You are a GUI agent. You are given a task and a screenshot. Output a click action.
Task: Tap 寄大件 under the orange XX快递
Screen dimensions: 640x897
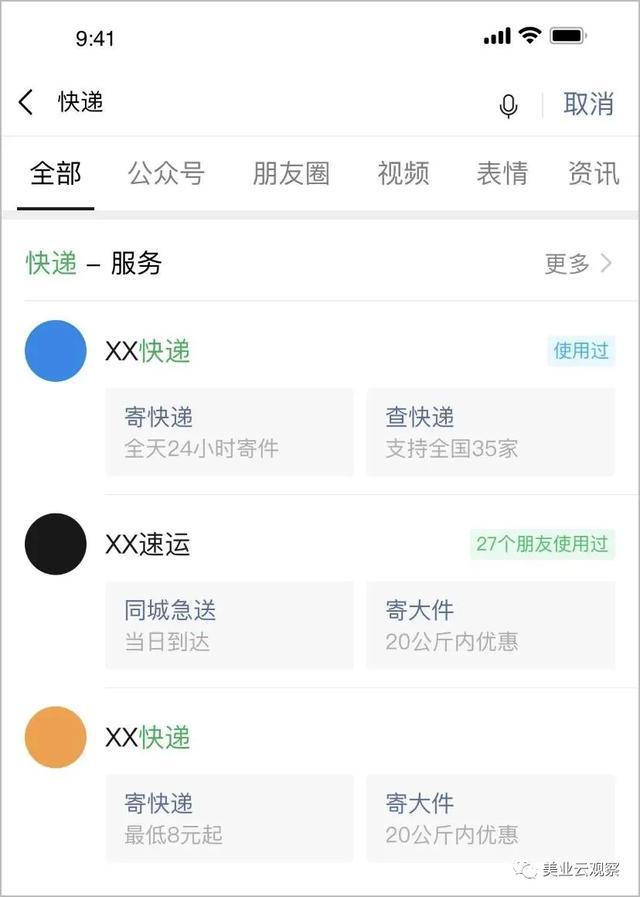coord(490,818)
